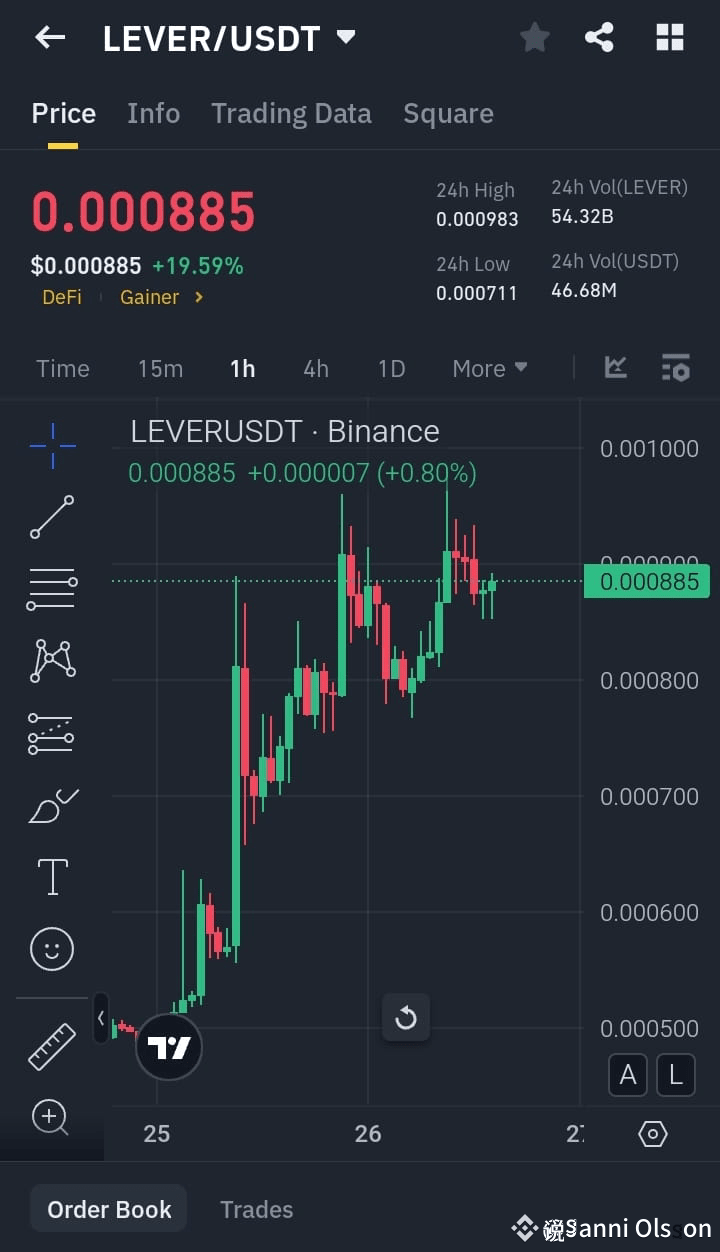Collapse the drawing tools sidebar
The image size is (720, 1252).
click(x=101, y=1018)
